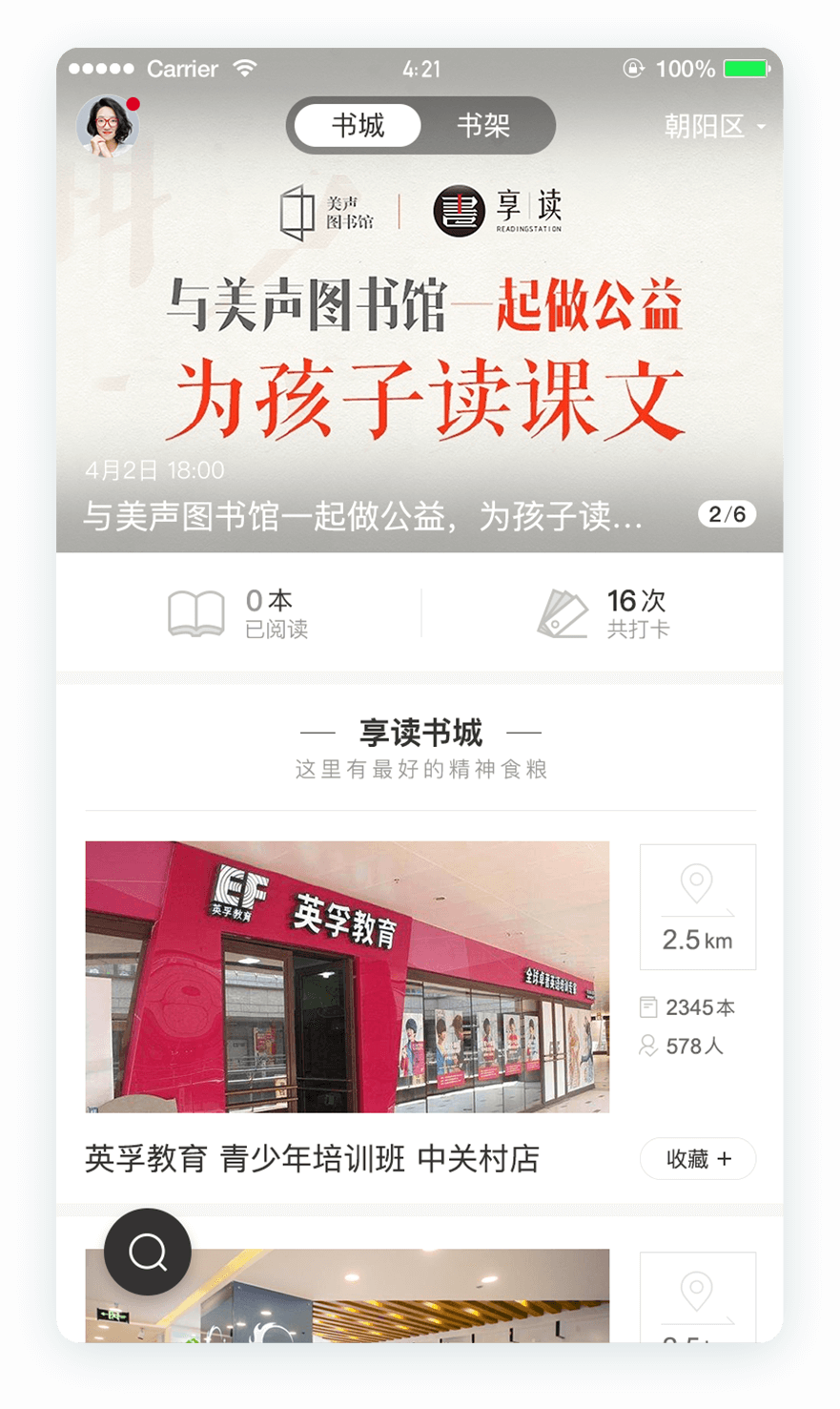Open the 朝阳区 district dropdown

pos(714,126)
